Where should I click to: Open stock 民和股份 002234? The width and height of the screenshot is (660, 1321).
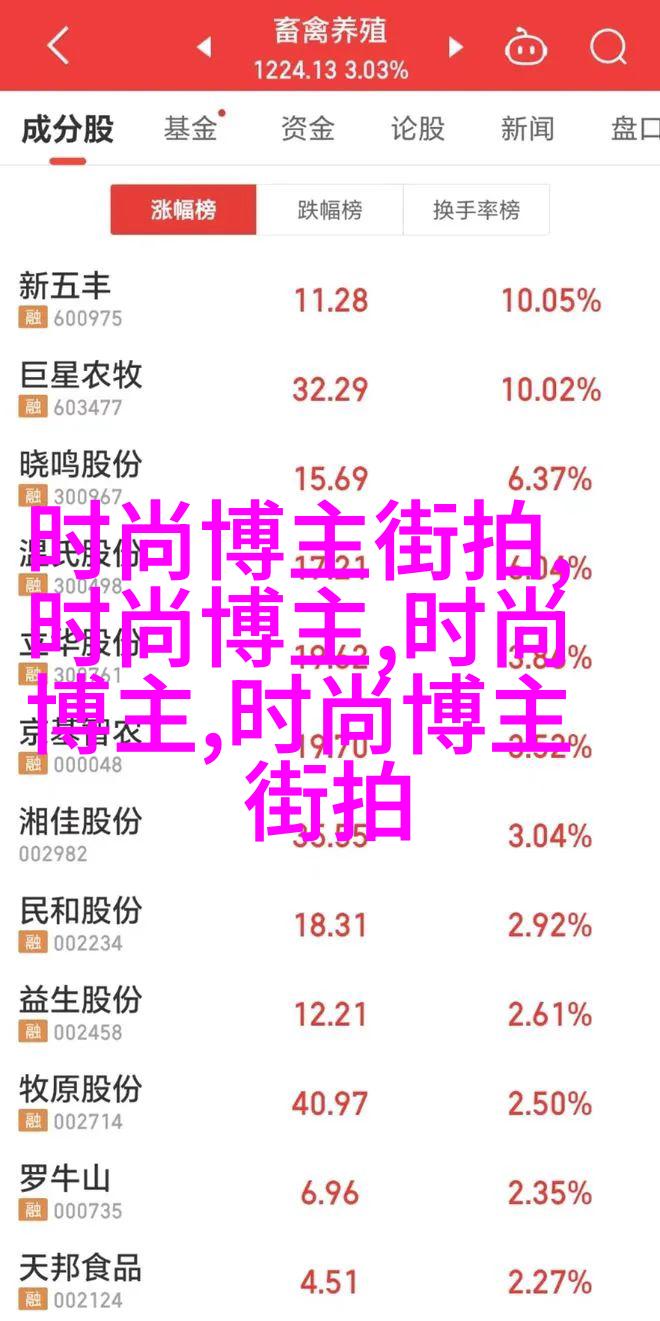(330, 925)
